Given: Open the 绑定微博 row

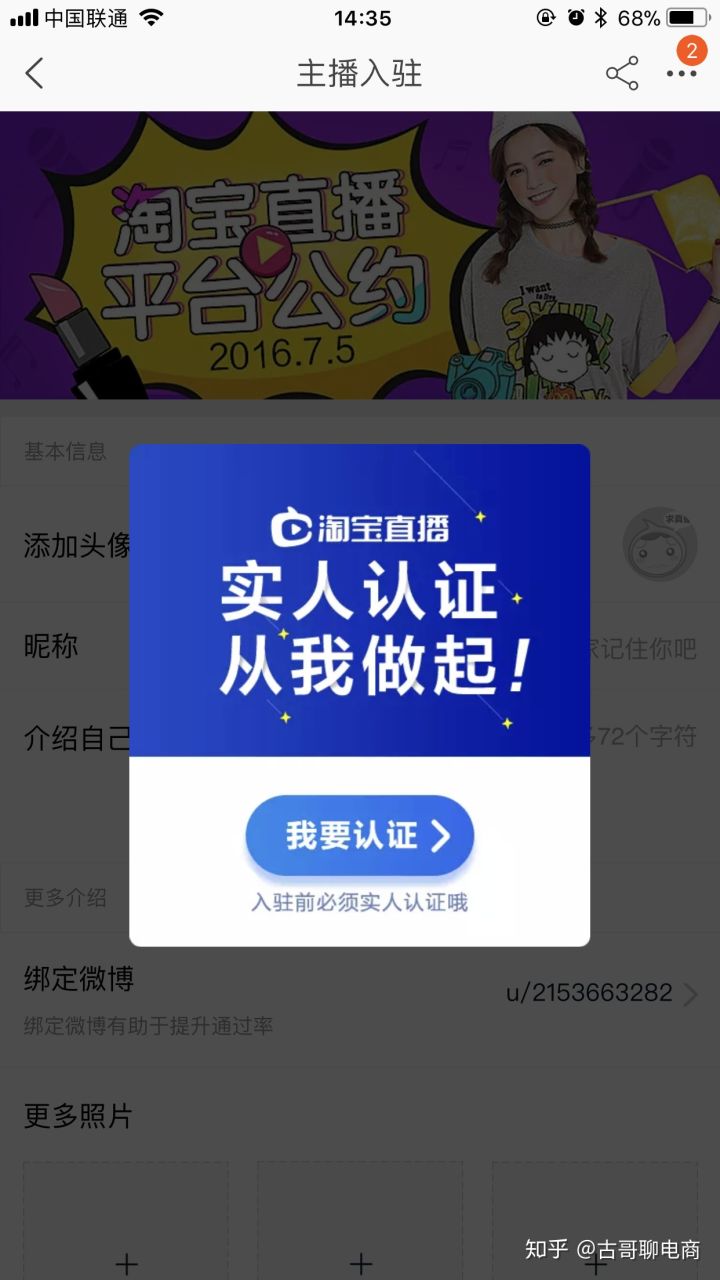Looking at the screenshot, I should tap(360, 995).
